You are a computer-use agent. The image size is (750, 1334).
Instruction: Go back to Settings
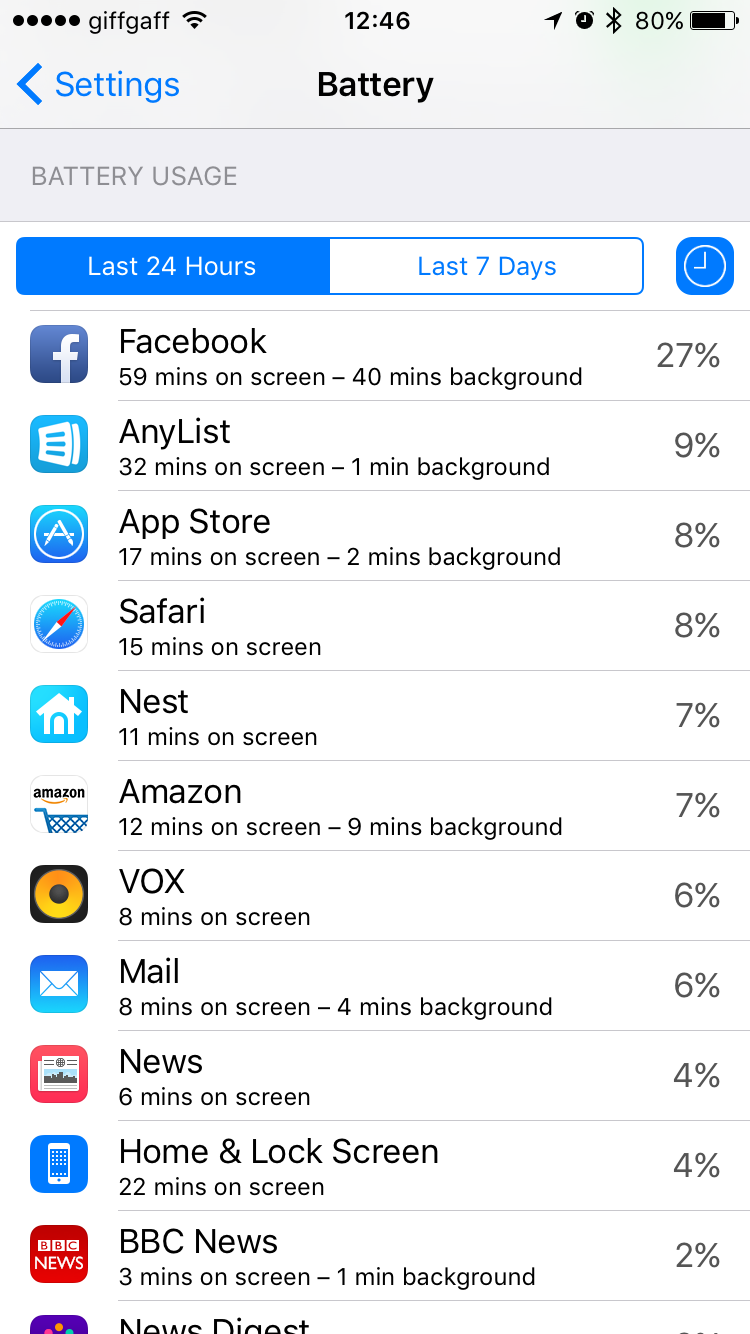point(98,85)
